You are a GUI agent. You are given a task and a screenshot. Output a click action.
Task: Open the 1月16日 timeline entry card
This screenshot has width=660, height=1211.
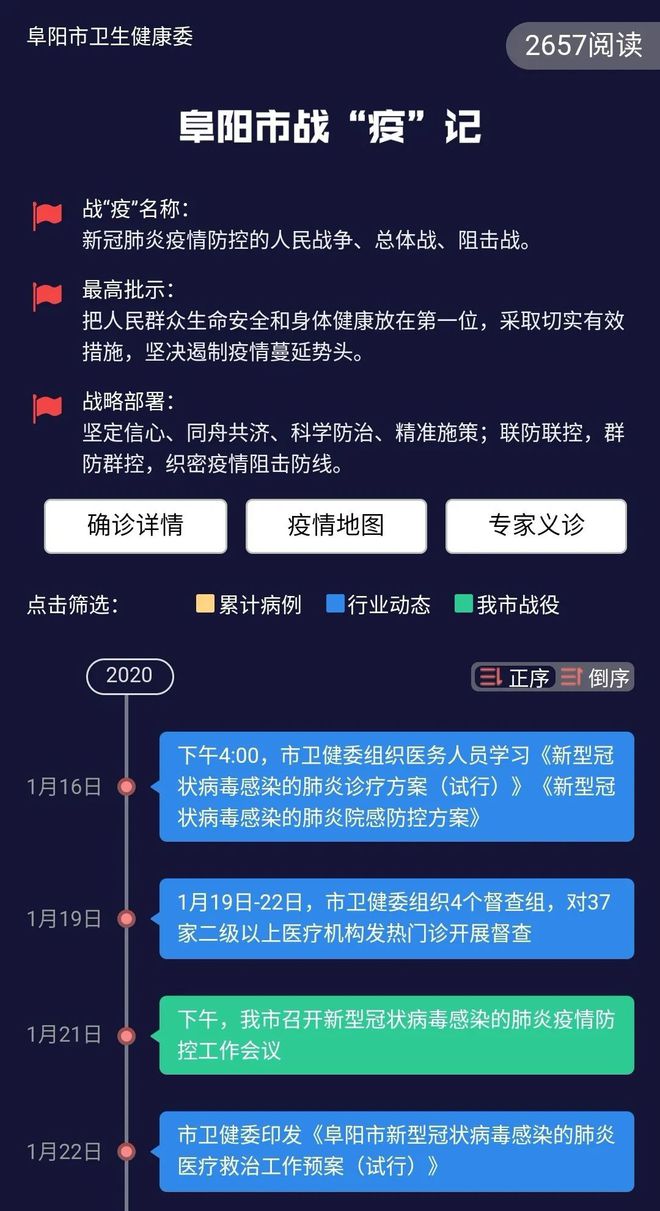(396, 787)
